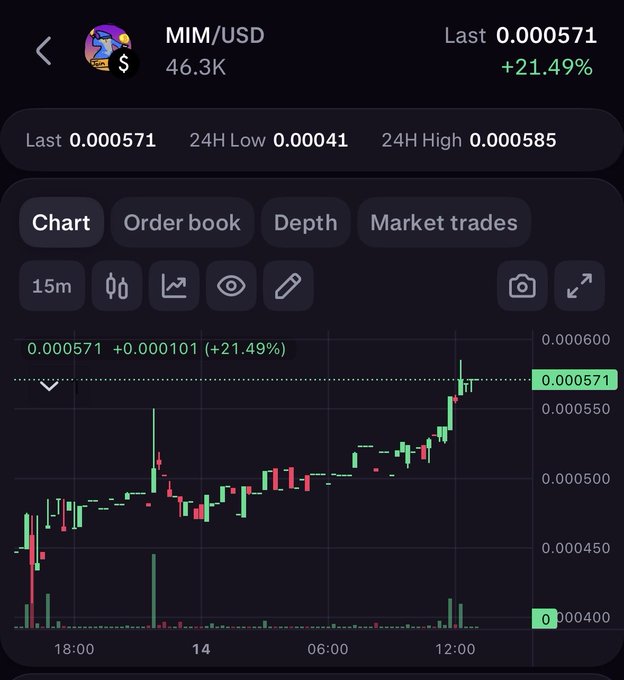The height and width of the screenshot is (680, 624).
Task: Collapse the chart legend chevron
Action: 48,385
